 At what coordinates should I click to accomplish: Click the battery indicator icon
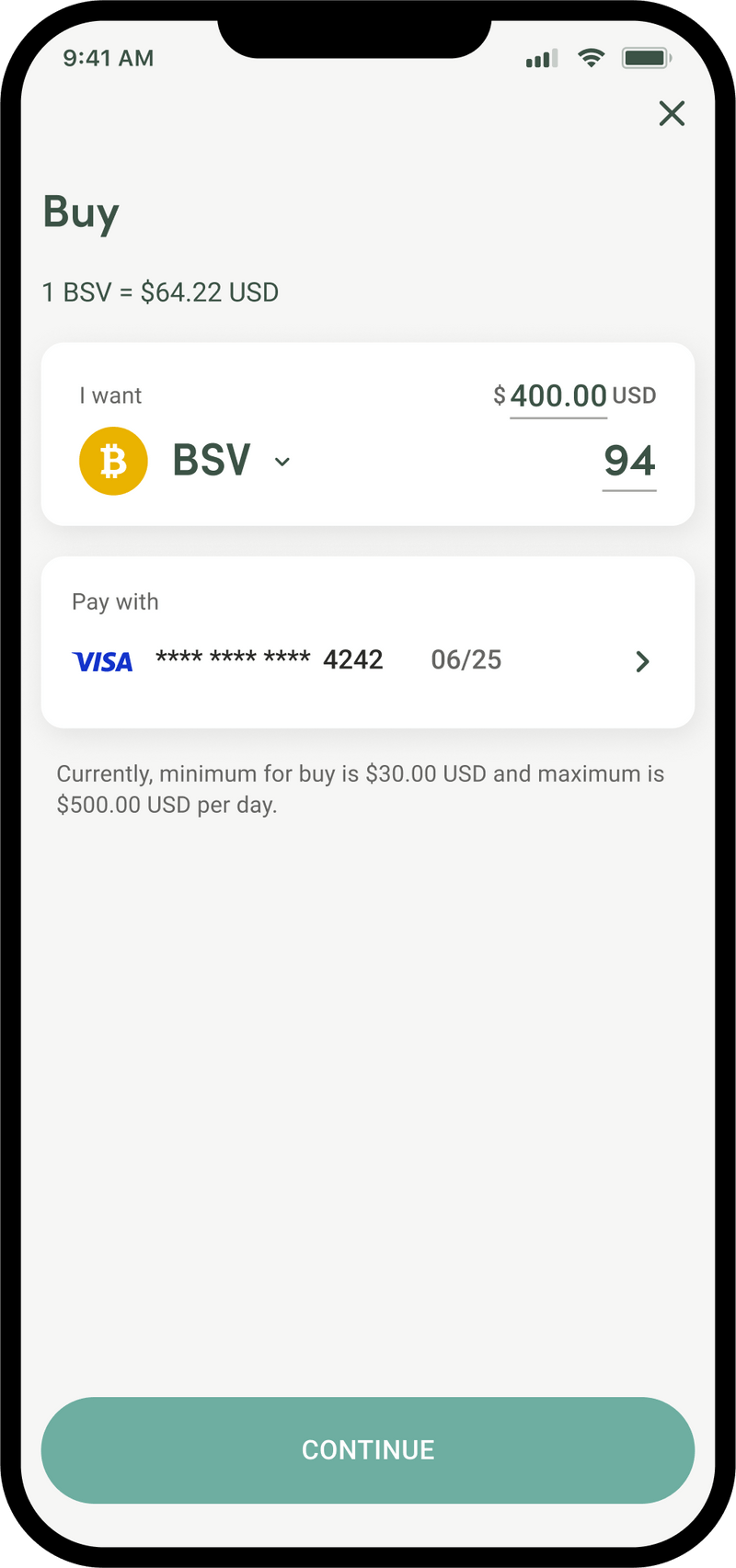pos(646,57)
